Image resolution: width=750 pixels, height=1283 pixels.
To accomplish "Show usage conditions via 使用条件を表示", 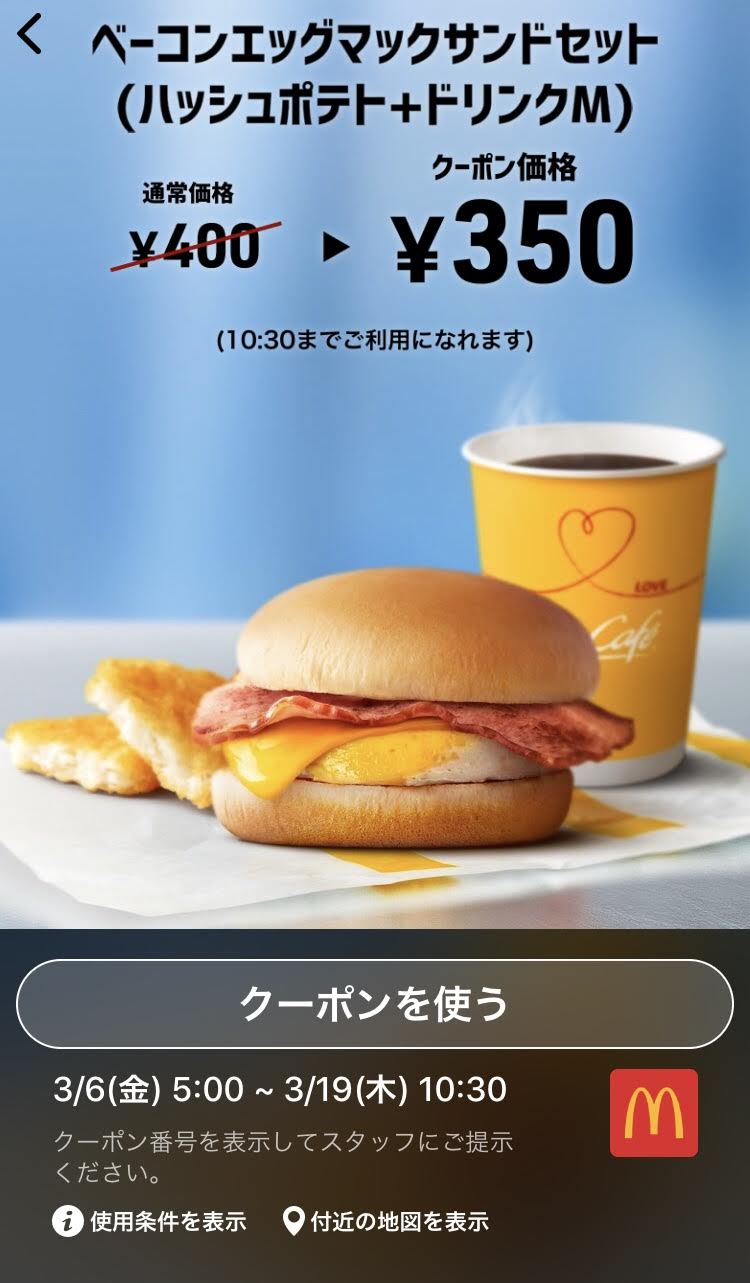I will tap(149, 1221).
